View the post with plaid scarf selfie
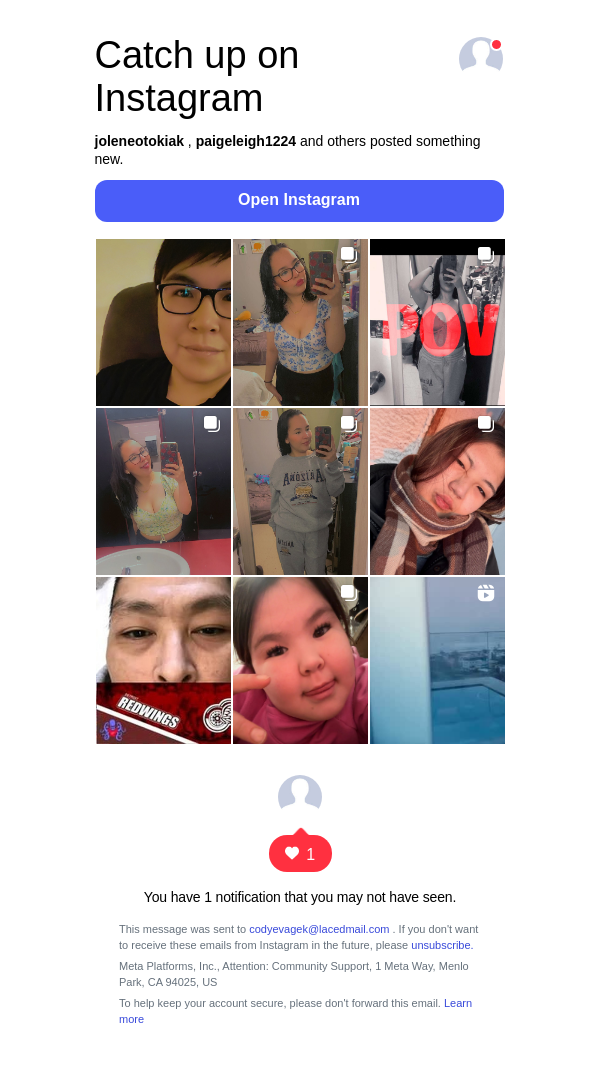 [437, 491]
